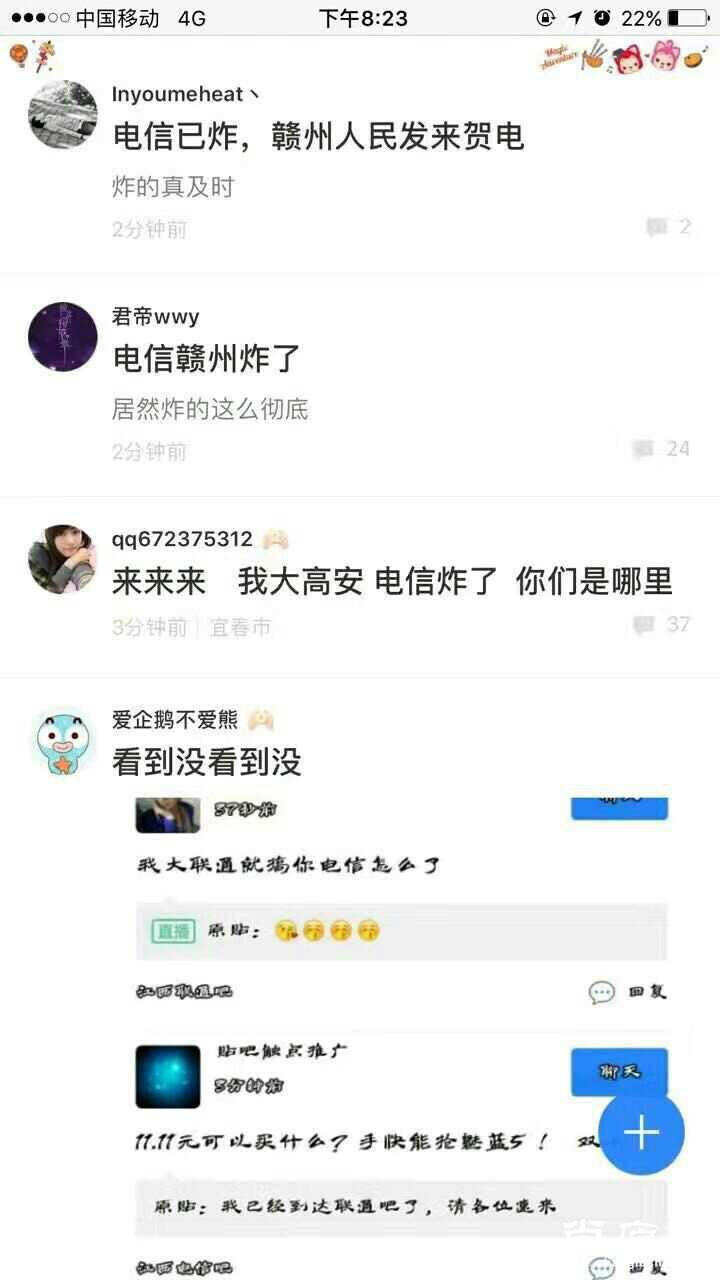The image size is (720, 1280).
Task: Open post 来来来 我大高安 电信炸了
Action: pos(392,581)
